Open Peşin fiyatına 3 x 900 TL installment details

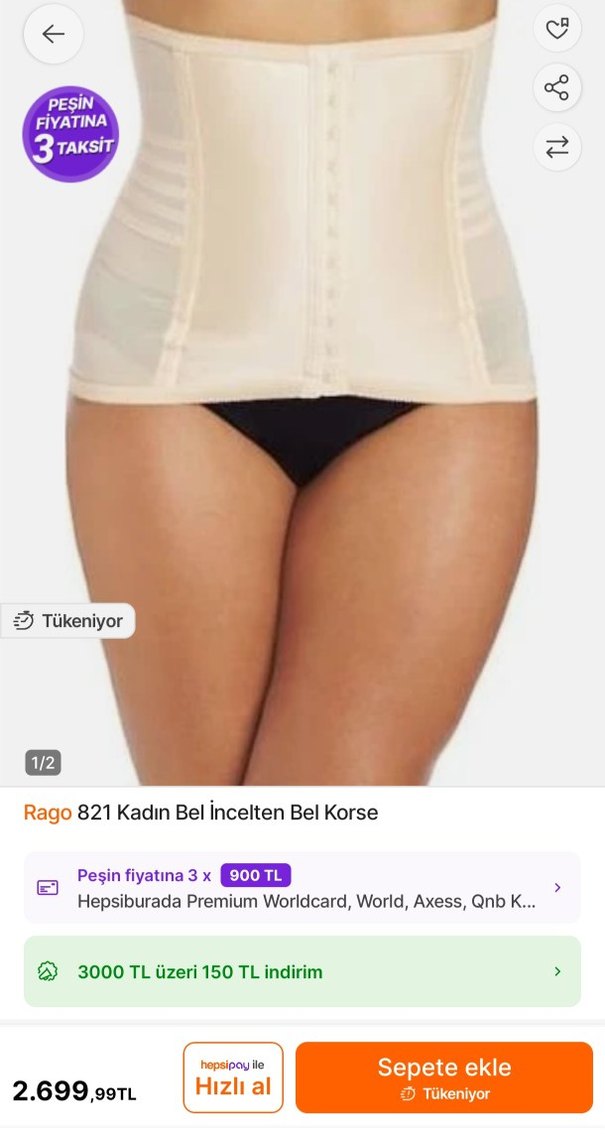(302, 888)
